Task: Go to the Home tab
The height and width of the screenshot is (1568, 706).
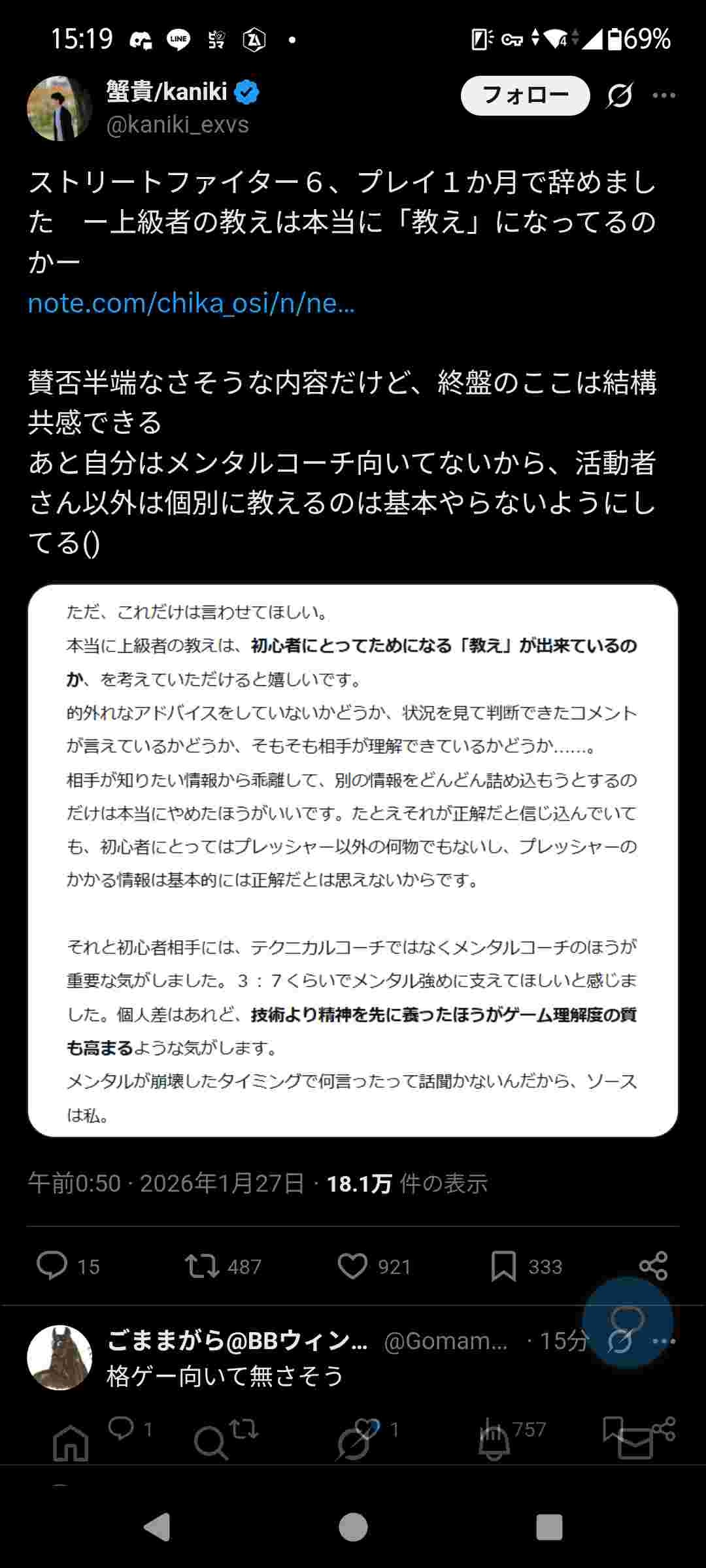Action: [x=71, y=1442]
